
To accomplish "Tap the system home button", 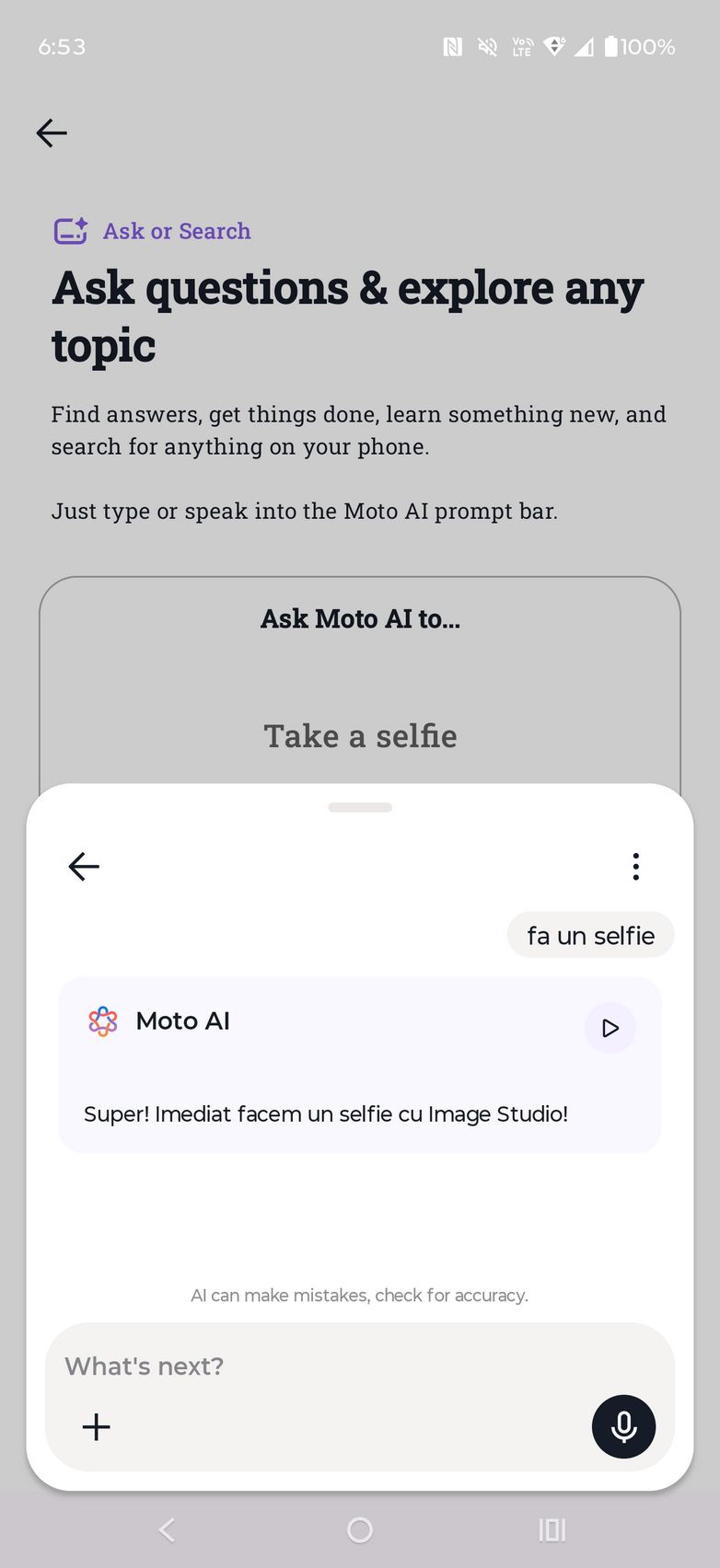I will tap(360, 1530).
